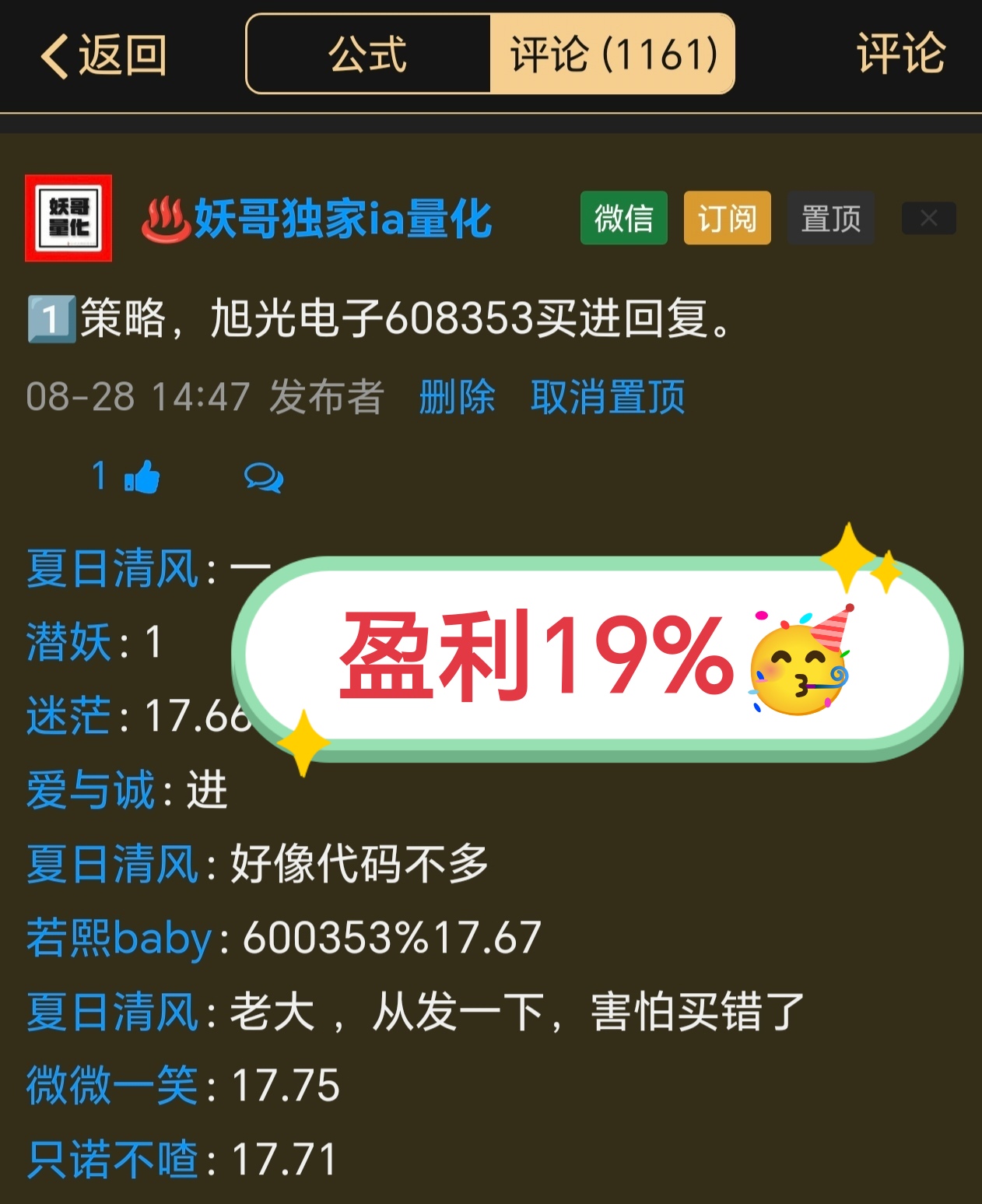This screenshot has height=1204, width=982.
Task: Go back with the 返回 button
Action: pos(103,55)
